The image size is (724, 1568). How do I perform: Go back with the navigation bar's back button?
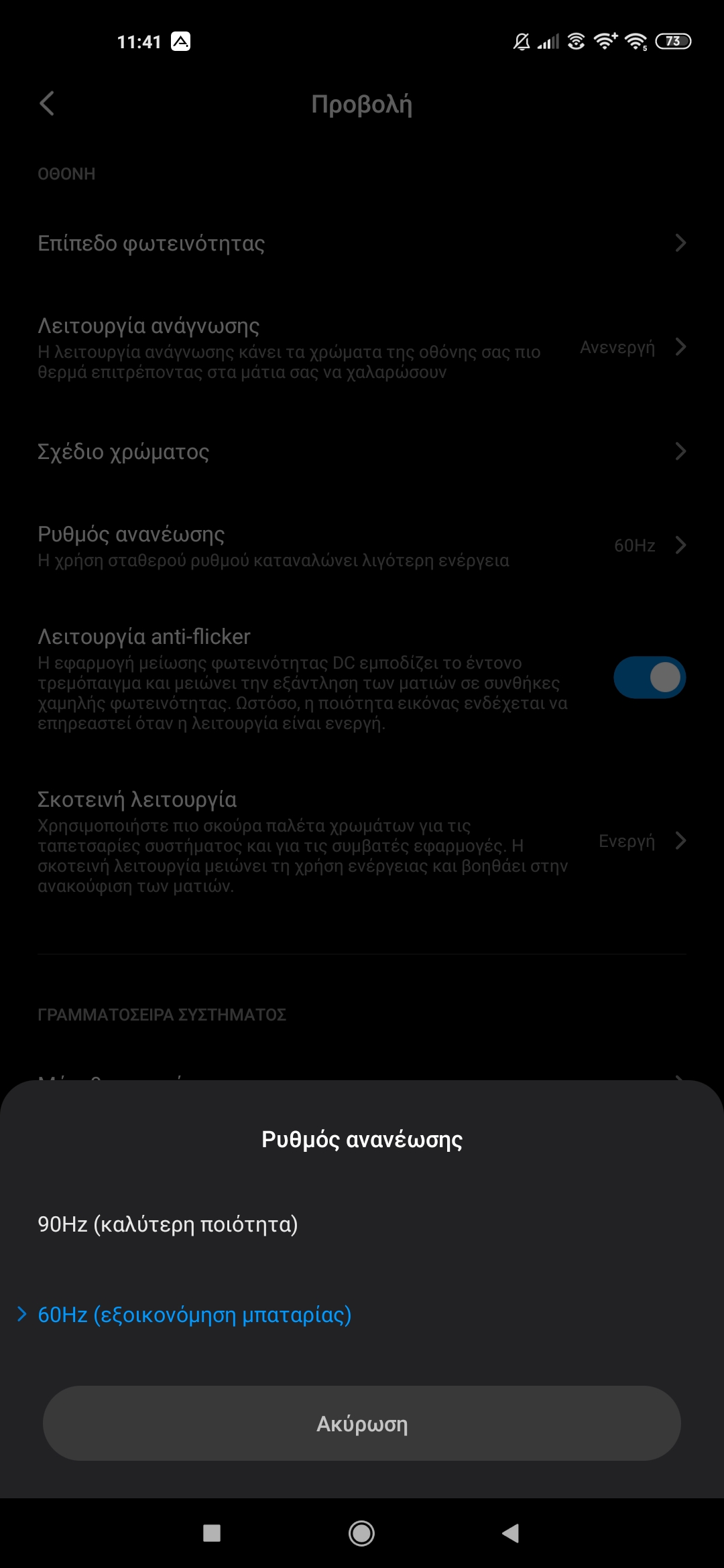[x=511, y=1533]
